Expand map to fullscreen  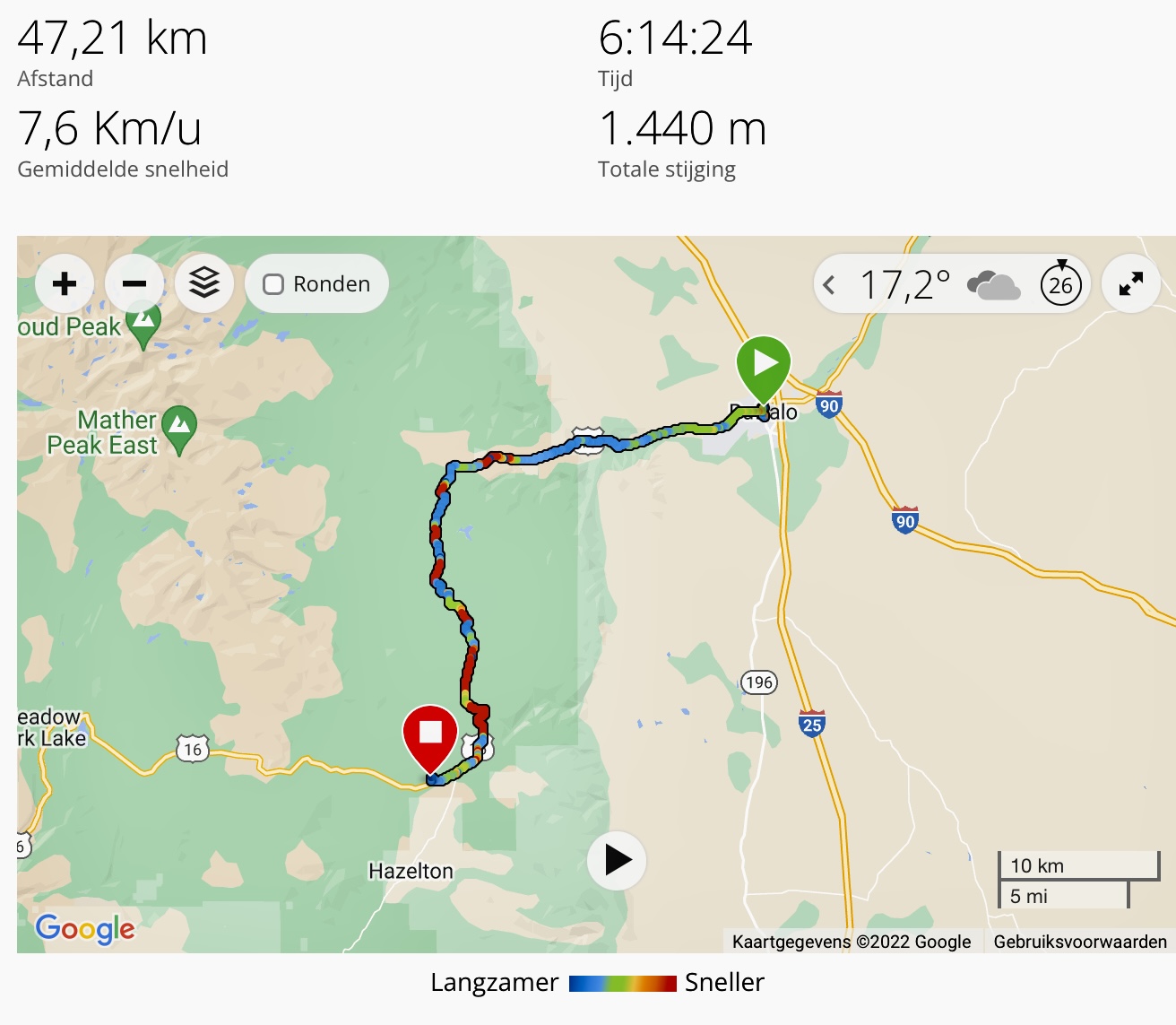pos(1131,284)
